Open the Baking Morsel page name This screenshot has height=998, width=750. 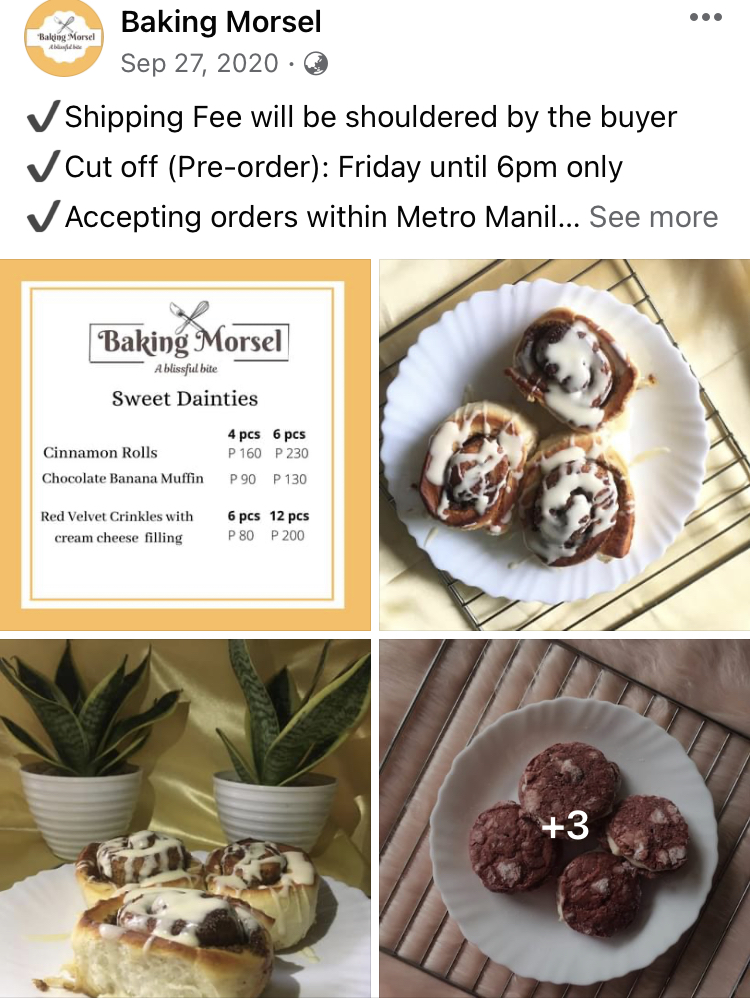pos(221,21)
